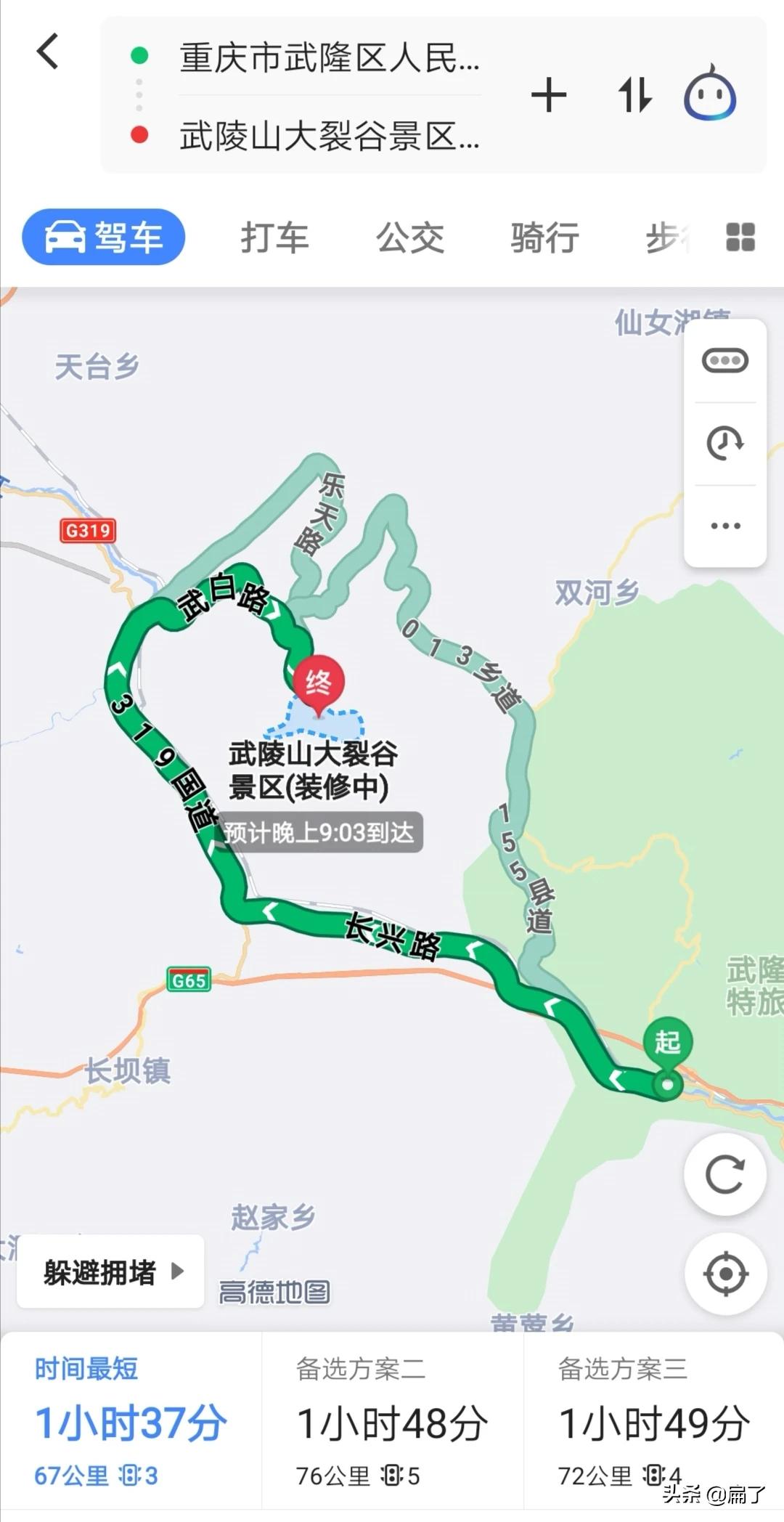784x1522 pixels.
Task: Center the map on my location
Action: (725, 1274)
